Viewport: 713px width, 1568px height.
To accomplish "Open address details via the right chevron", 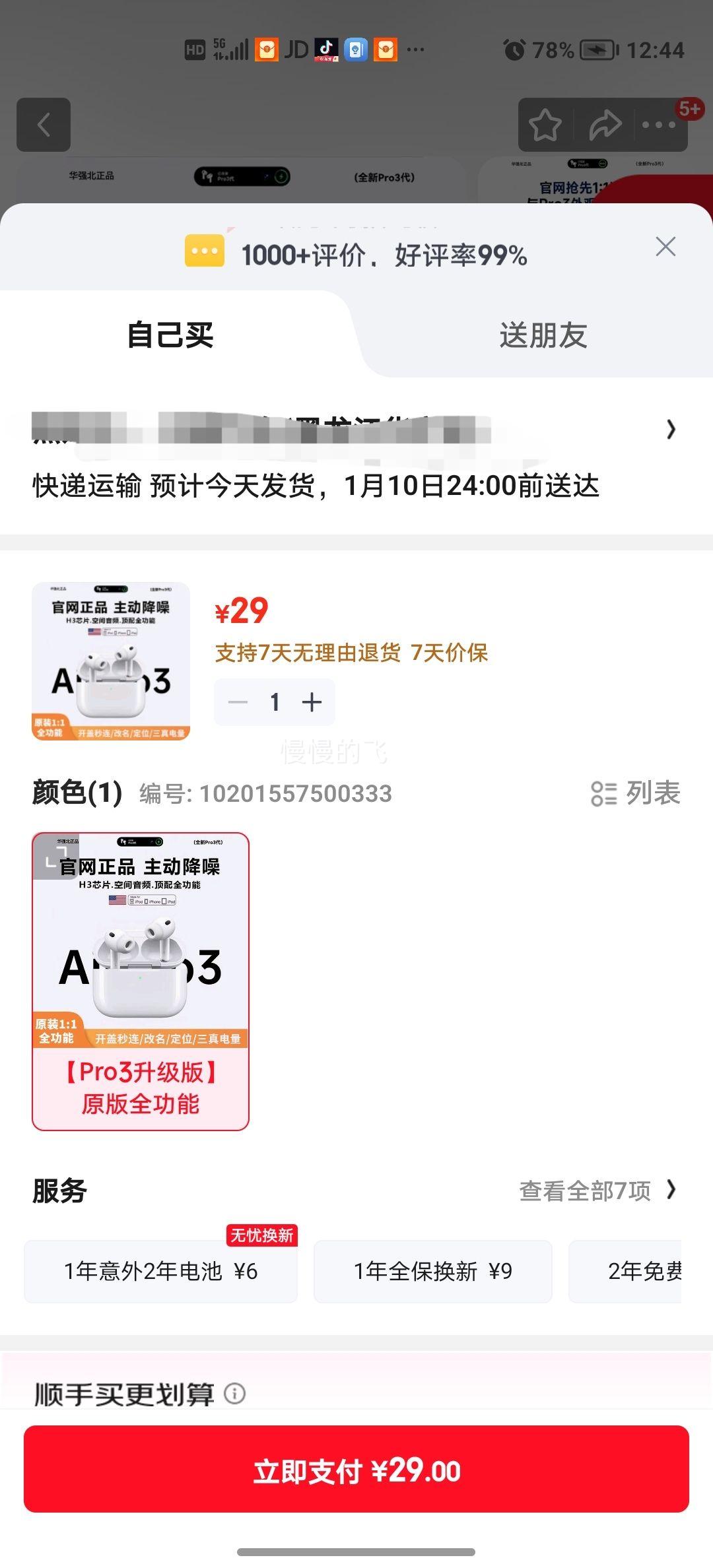I will (x=671, y=430).
